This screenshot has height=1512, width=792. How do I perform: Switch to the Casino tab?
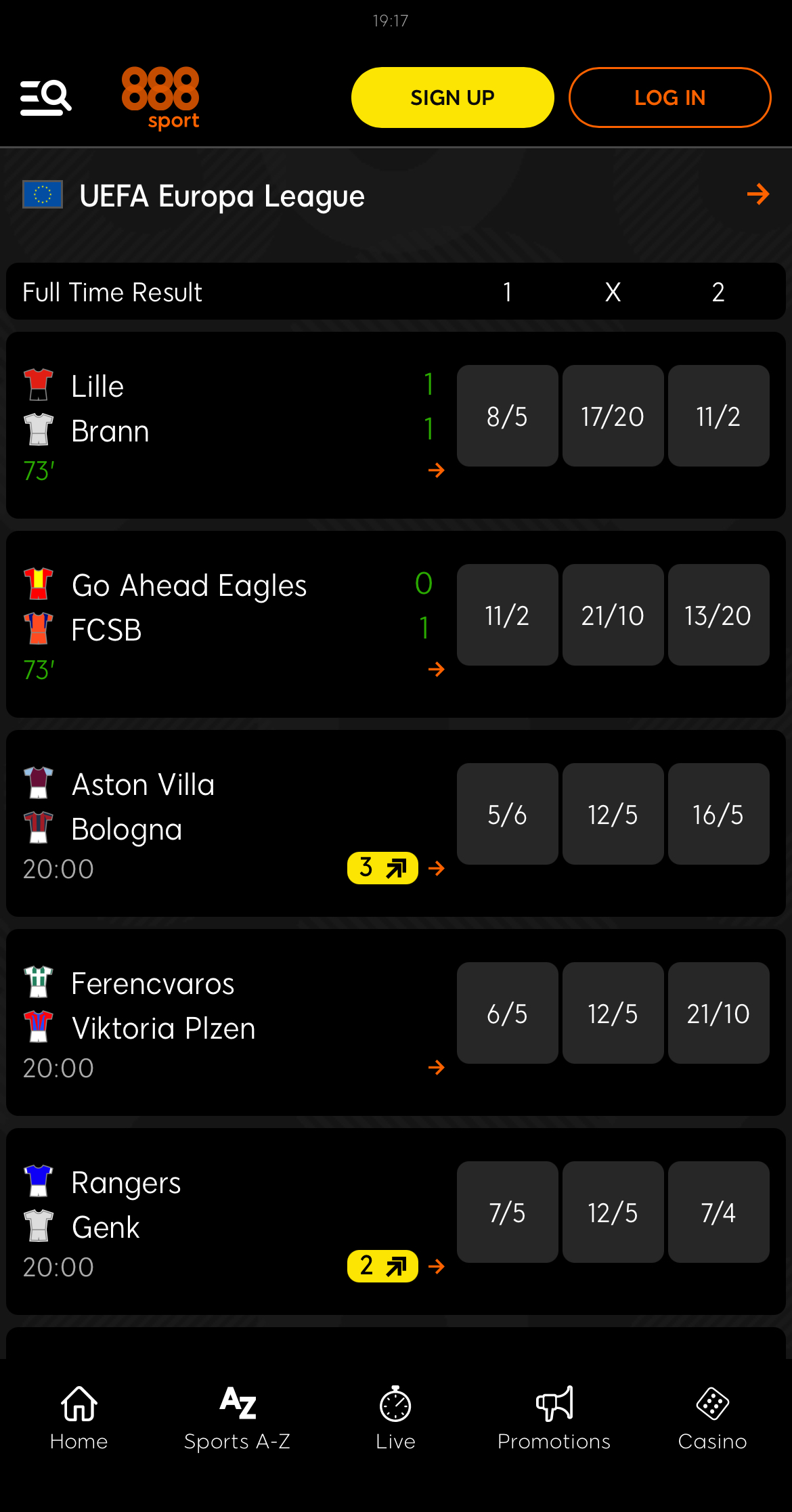tap(712, 1417)
